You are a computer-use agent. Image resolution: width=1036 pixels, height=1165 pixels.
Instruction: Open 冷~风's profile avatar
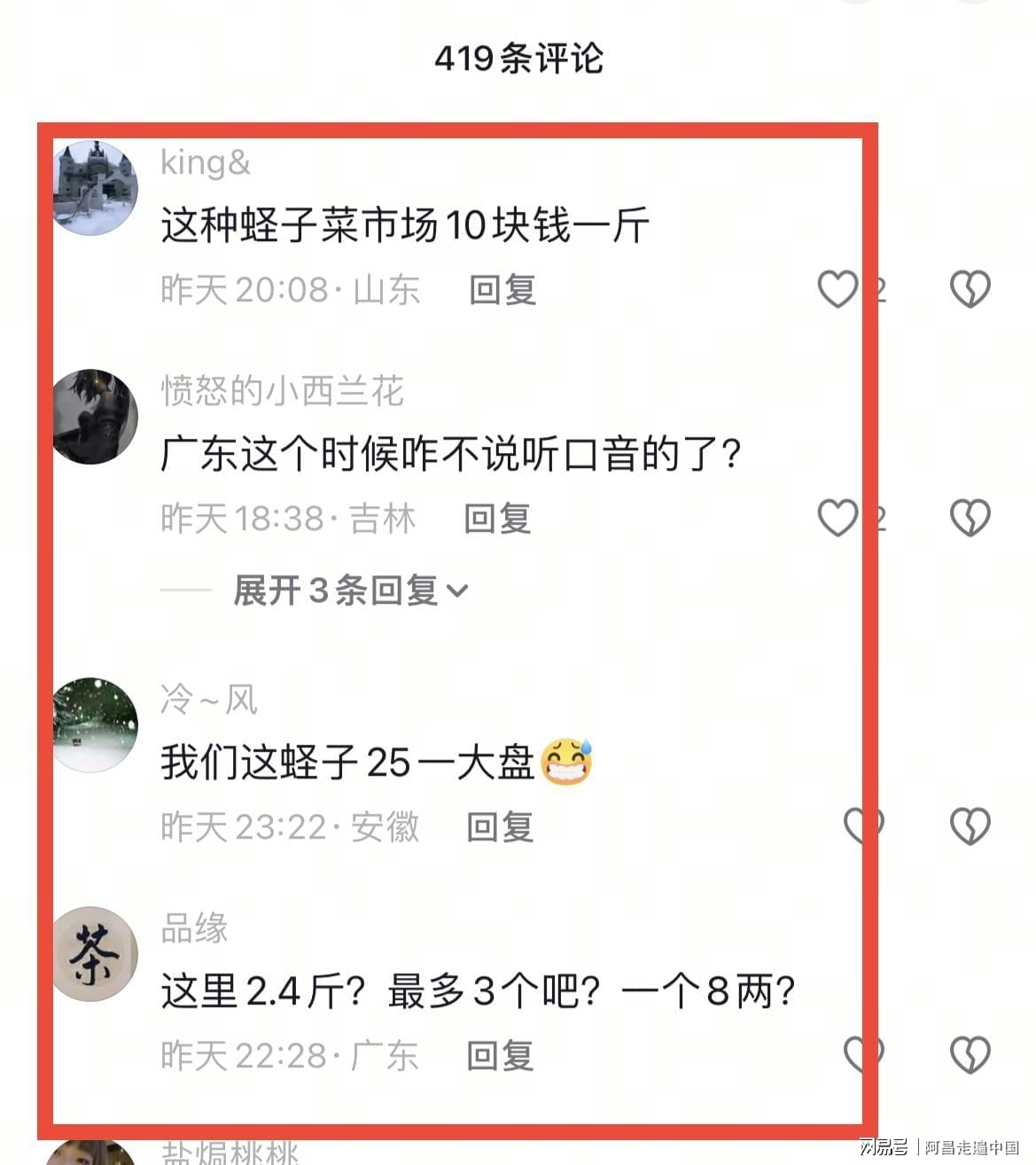pos(96,725)
